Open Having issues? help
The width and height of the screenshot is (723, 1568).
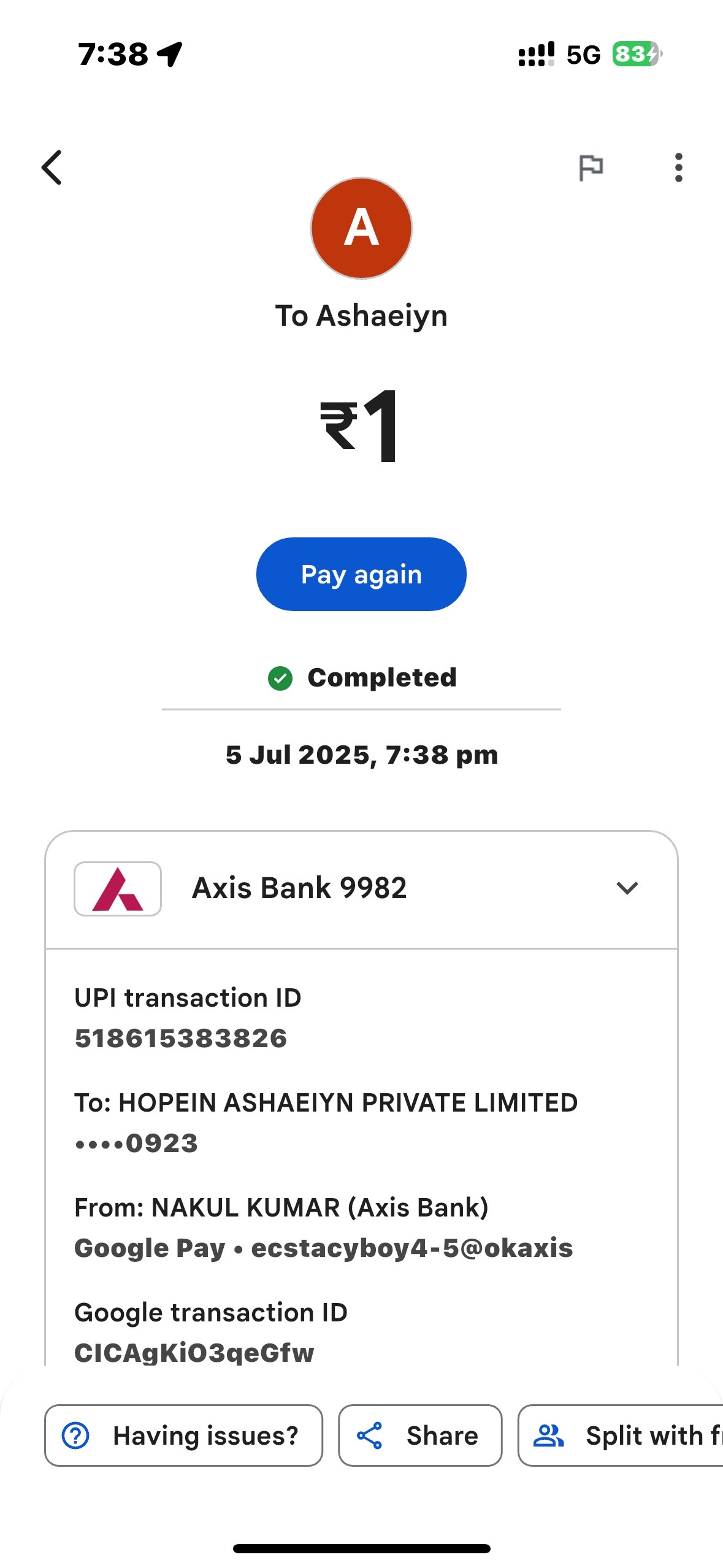(183, 1435)
